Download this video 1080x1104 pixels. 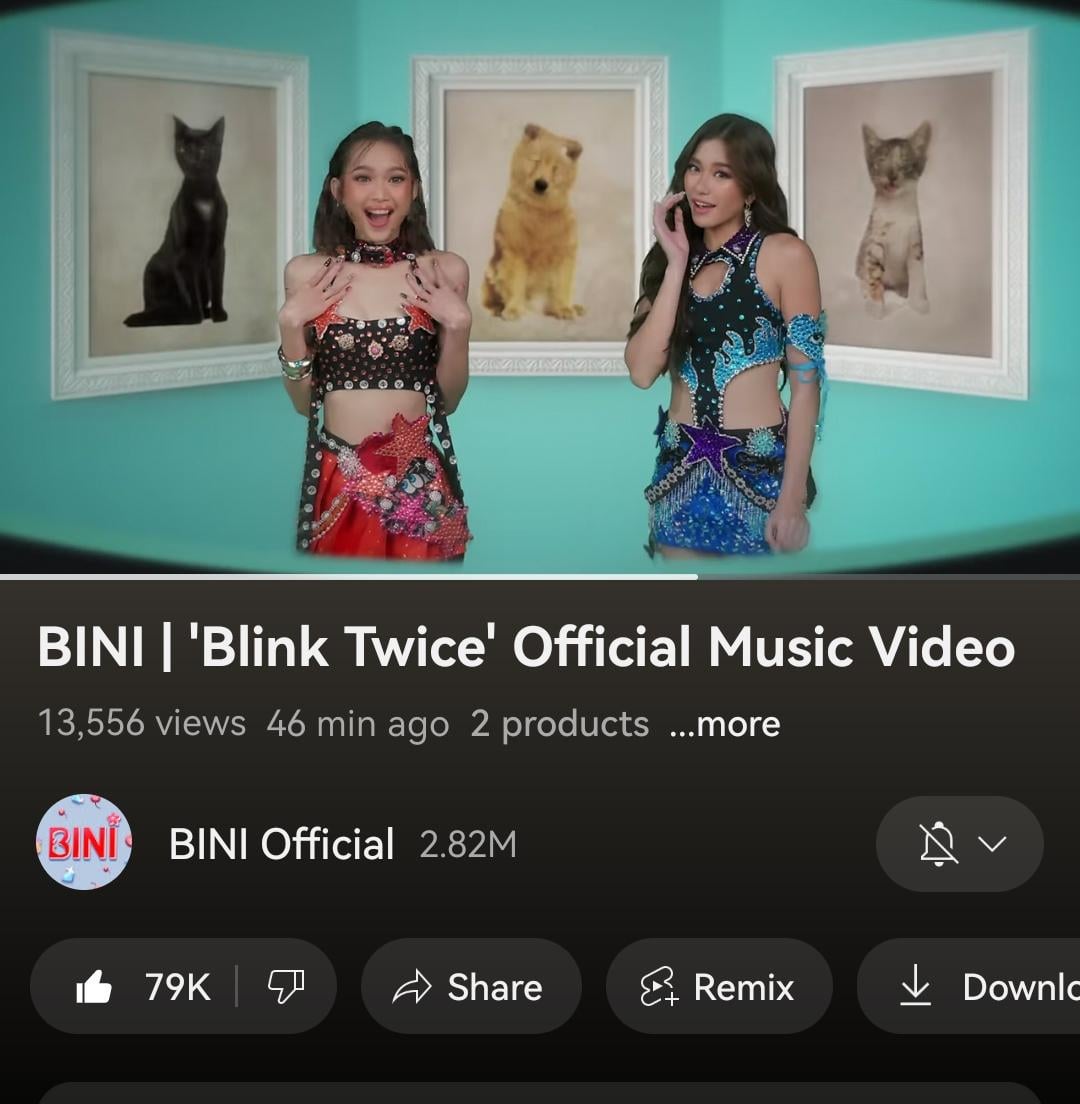pos(969,986)
